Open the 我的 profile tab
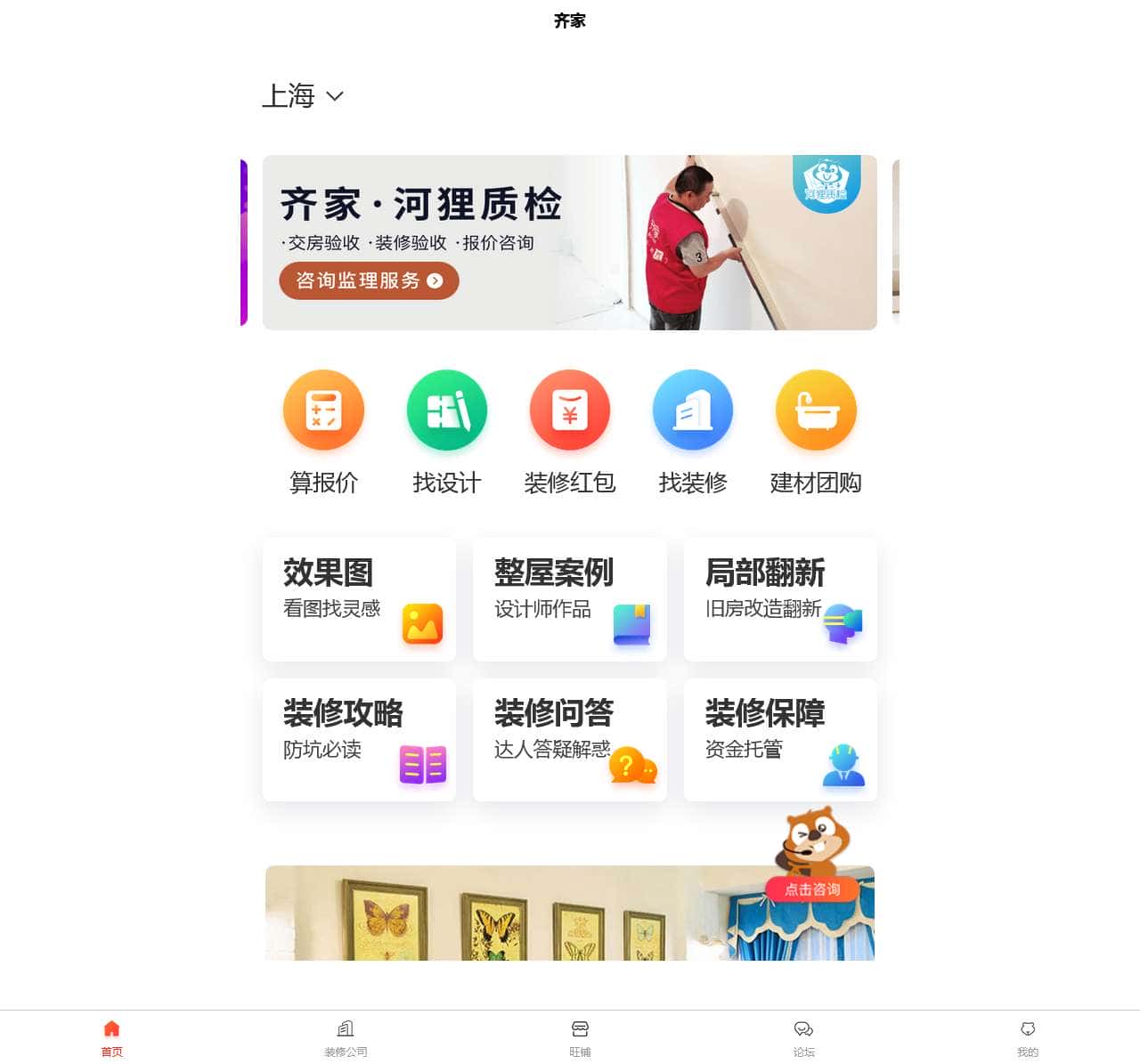 coord(1028,1038)
